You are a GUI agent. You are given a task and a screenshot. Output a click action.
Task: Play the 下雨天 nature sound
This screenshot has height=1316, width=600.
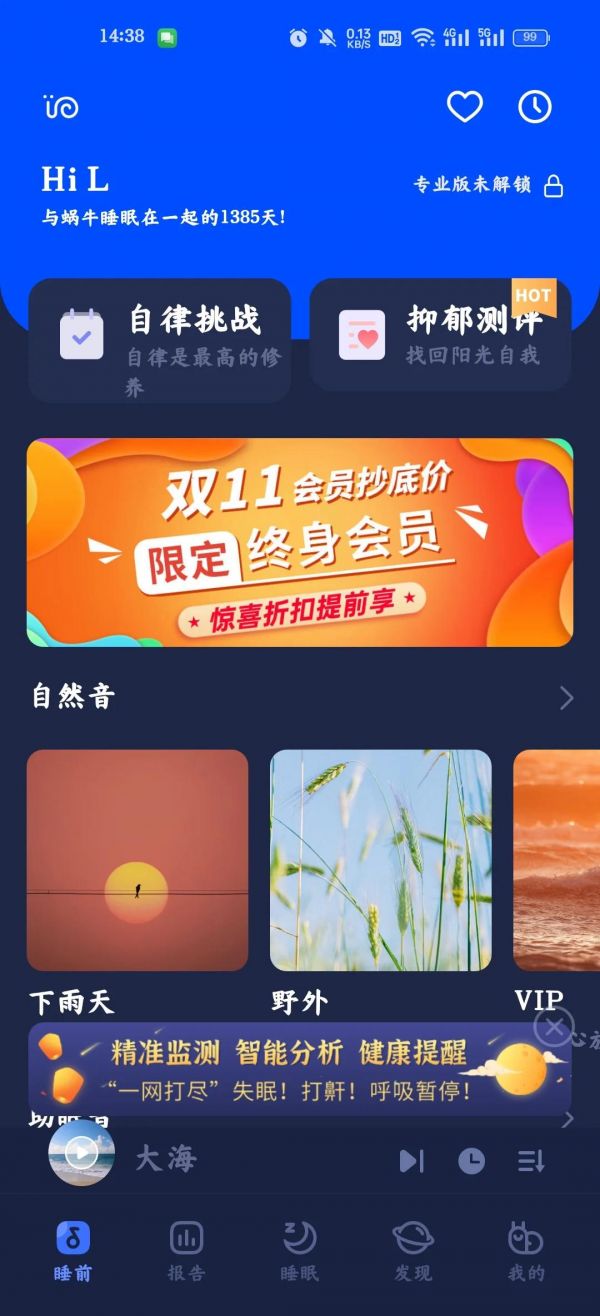(x=137, y=860)
